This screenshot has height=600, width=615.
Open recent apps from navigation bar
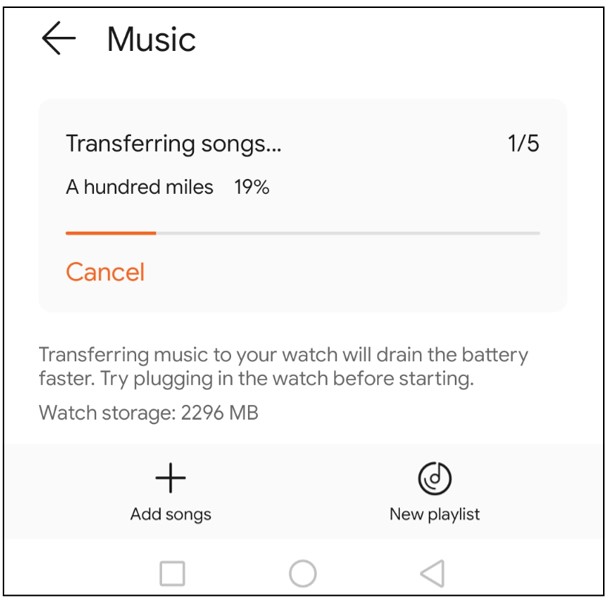[172, 573]
